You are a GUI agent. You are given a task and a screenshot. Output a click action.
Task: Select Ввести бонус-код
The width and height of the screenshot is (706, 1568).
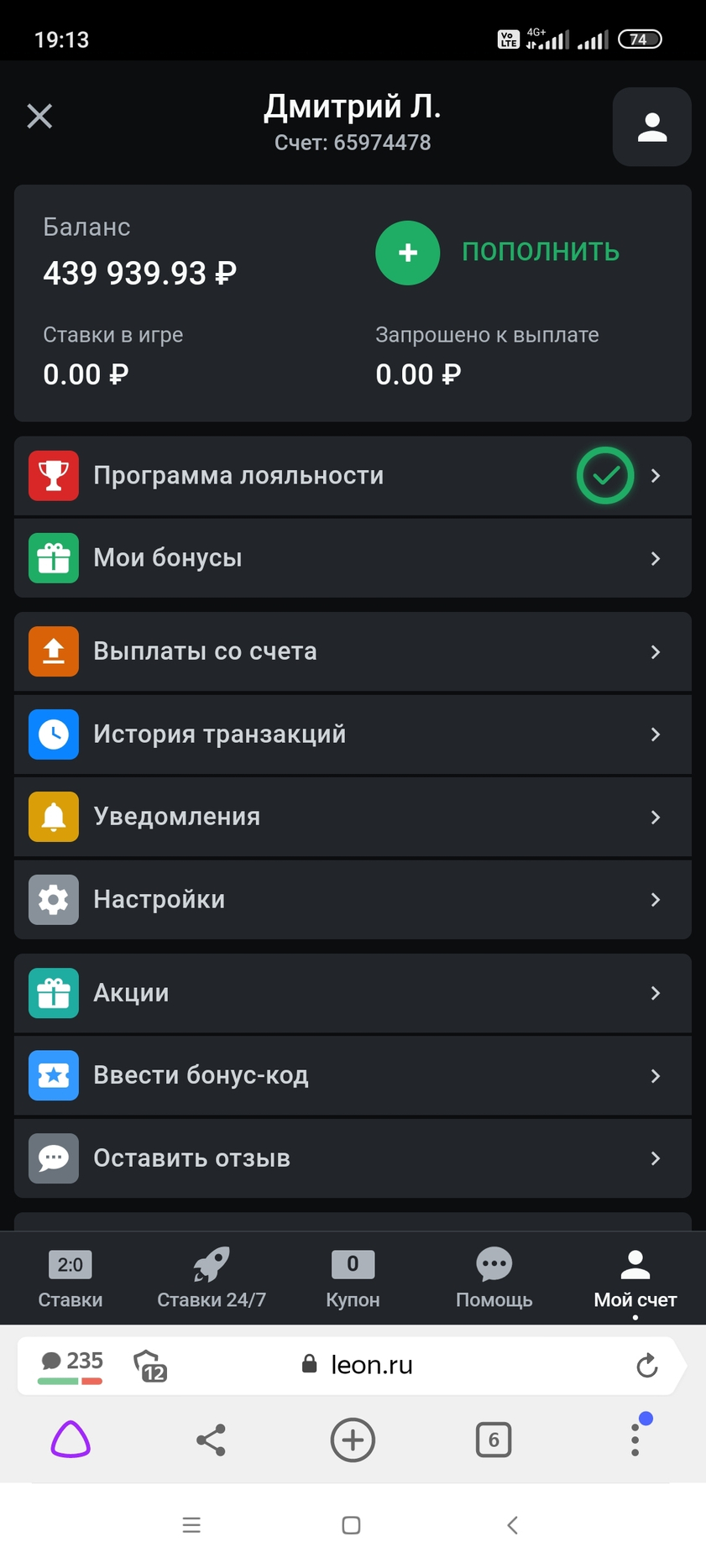pyautogui.click(x=353, y=1075)
